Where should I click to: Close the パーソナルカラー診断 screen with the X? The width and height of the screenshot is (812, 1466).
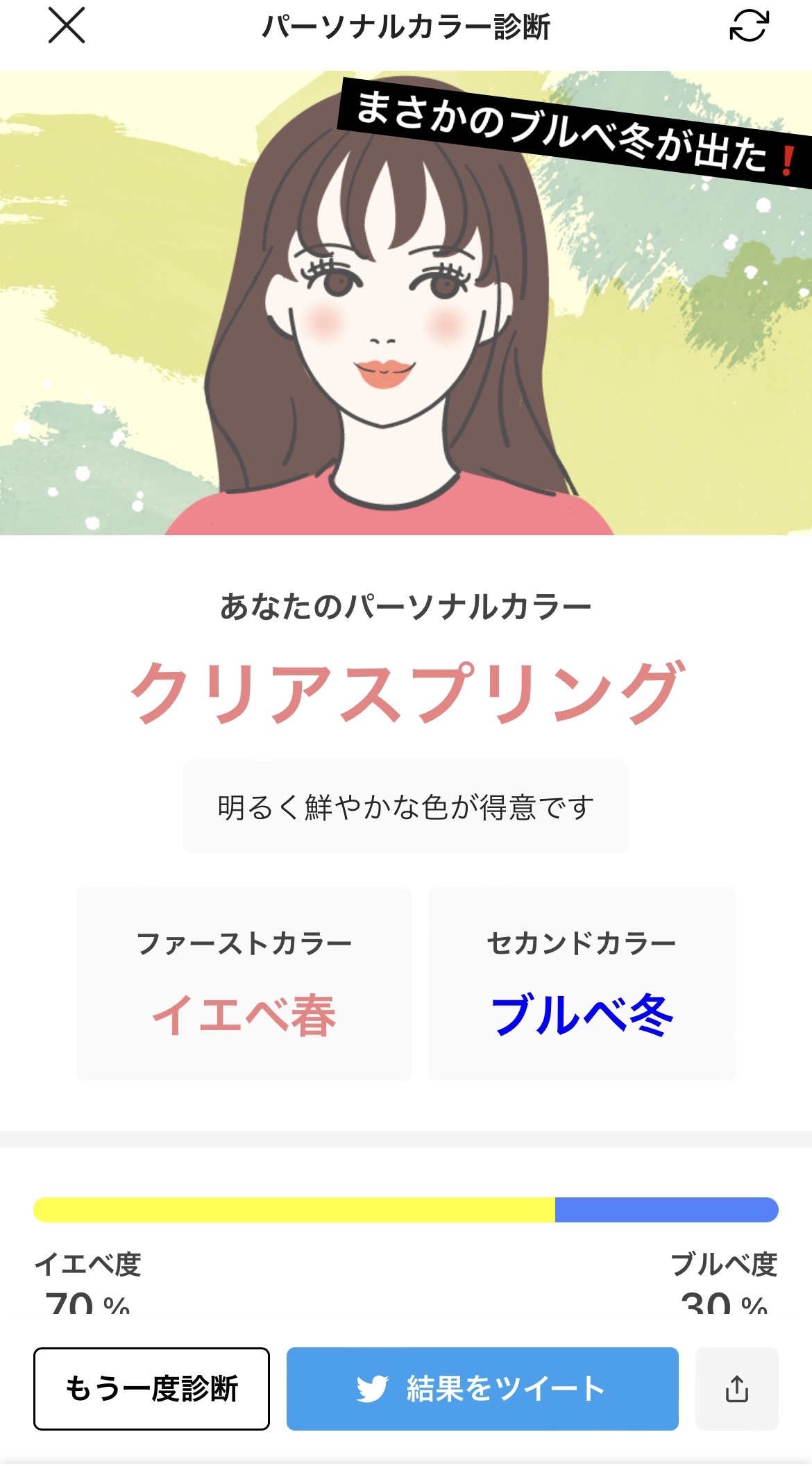pos(66,28)
